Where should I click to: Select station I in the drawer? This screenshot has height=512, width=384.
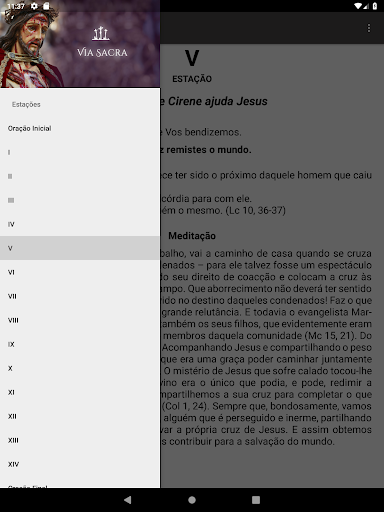point(80,152)
